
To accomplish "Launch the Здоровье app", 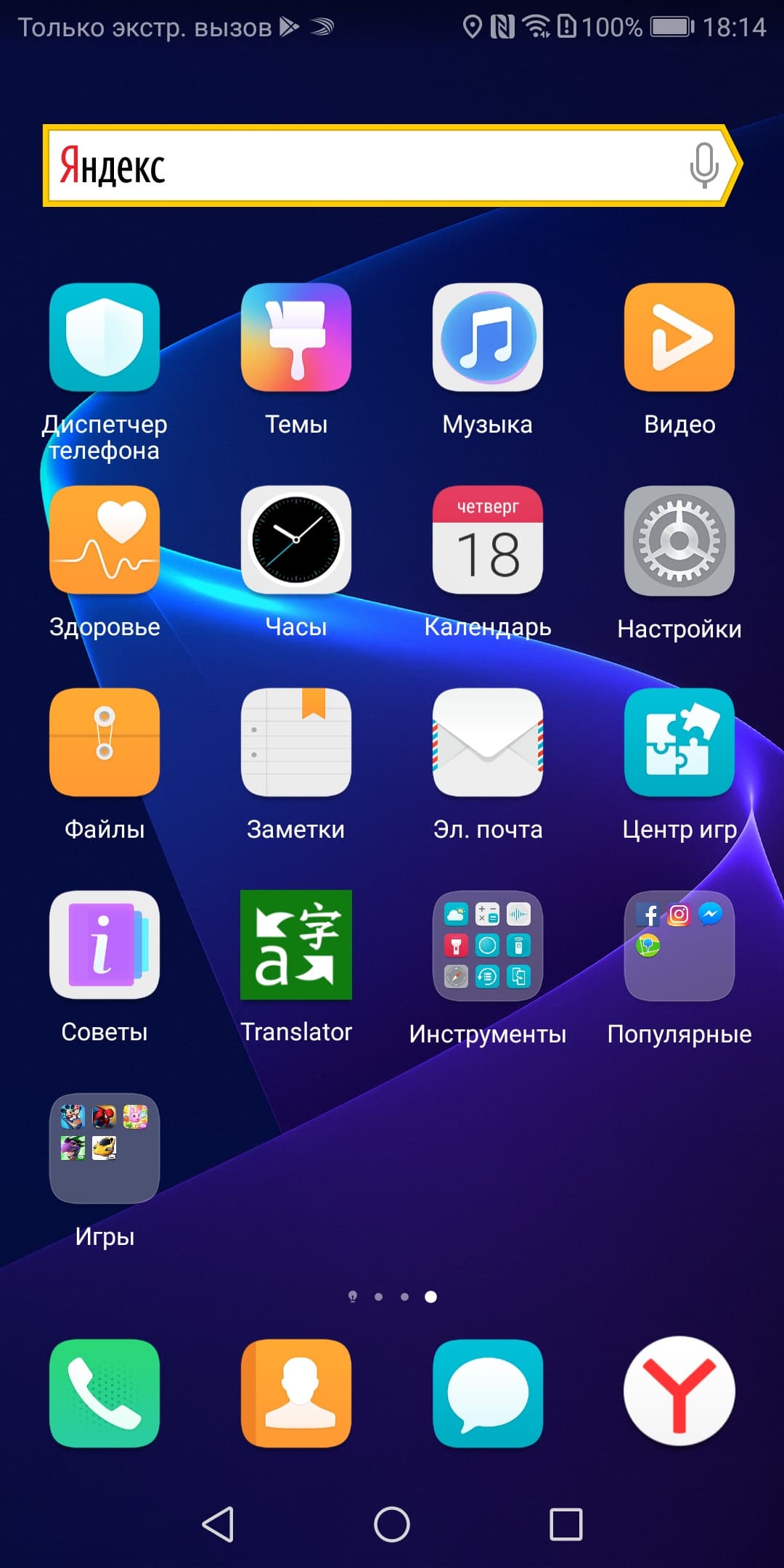I will pos(105,541).
